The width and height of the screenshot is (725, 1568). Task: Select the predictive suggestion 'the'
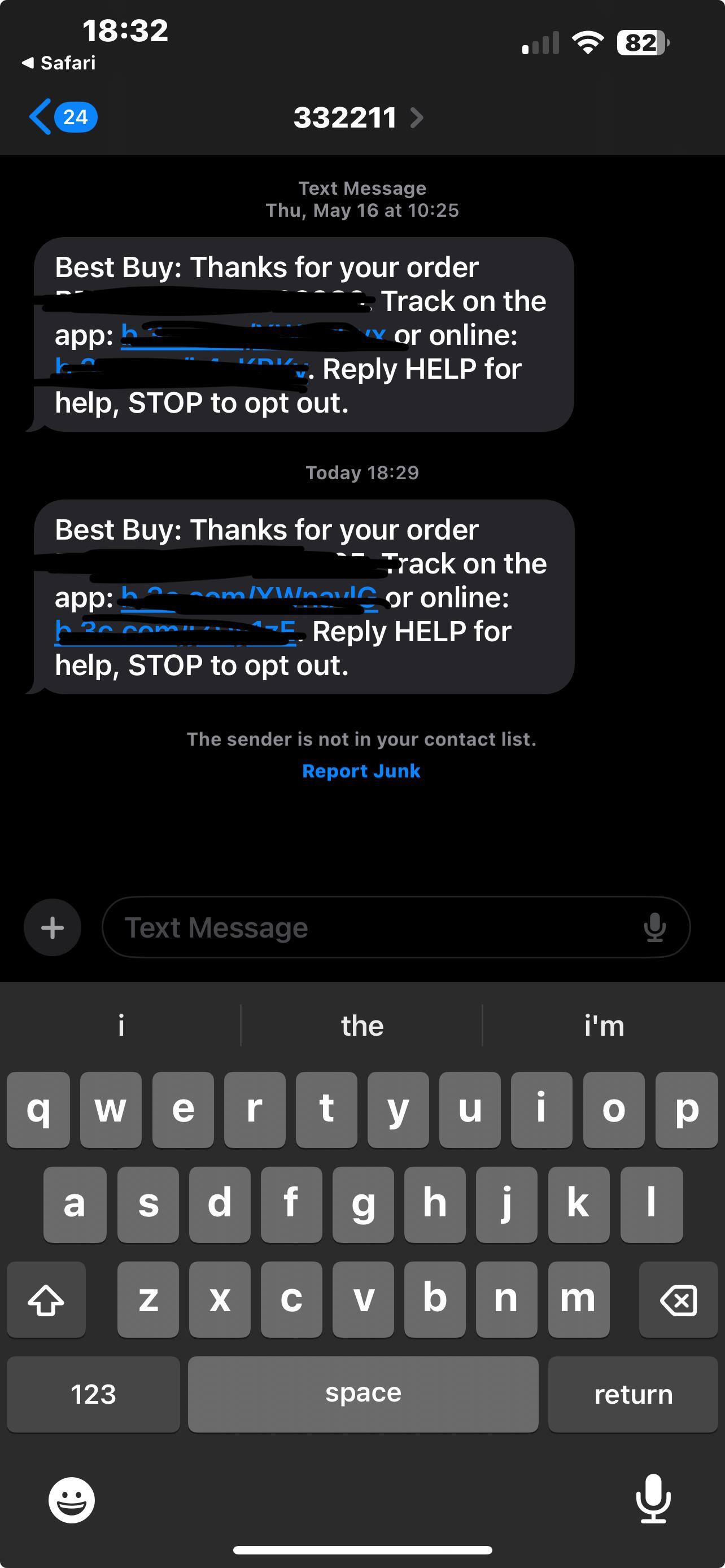[x=362, y=1025]
